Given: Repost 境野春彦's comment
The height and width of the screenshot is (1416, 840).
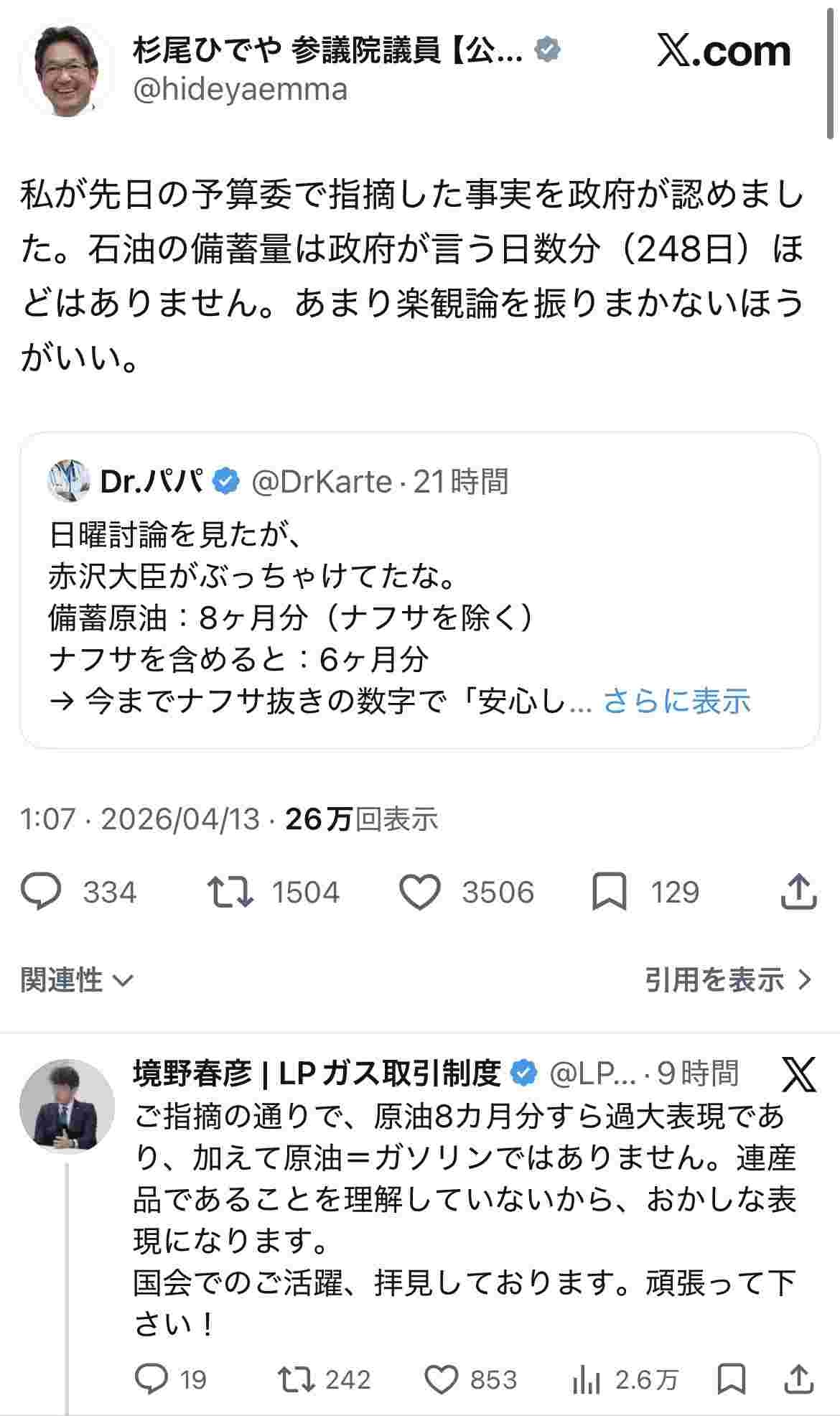Looking at the screenshot, I should click(296, 1379).
